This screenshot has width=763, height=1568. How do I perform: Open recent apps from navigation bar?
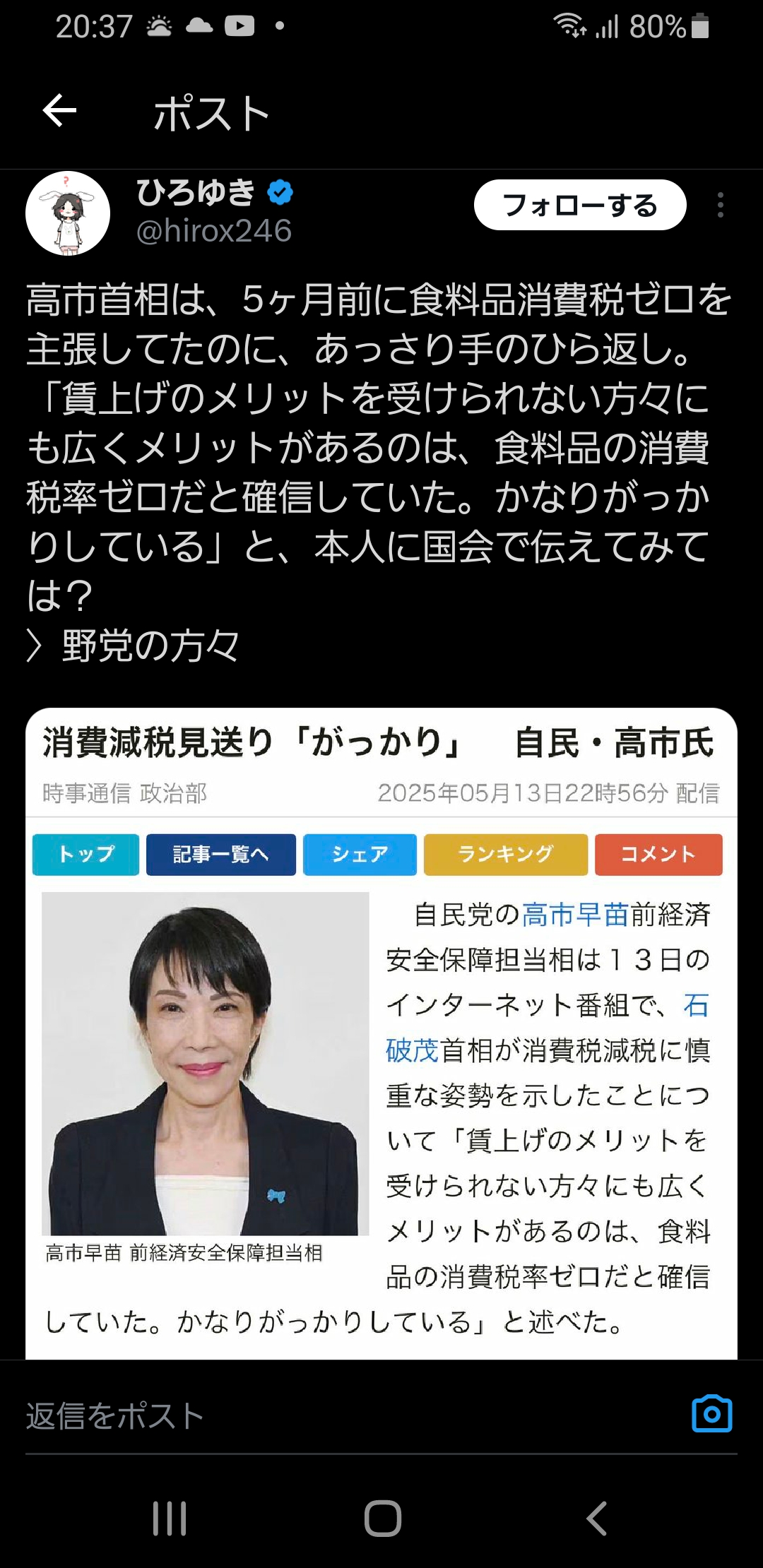tap(170, 1517)
